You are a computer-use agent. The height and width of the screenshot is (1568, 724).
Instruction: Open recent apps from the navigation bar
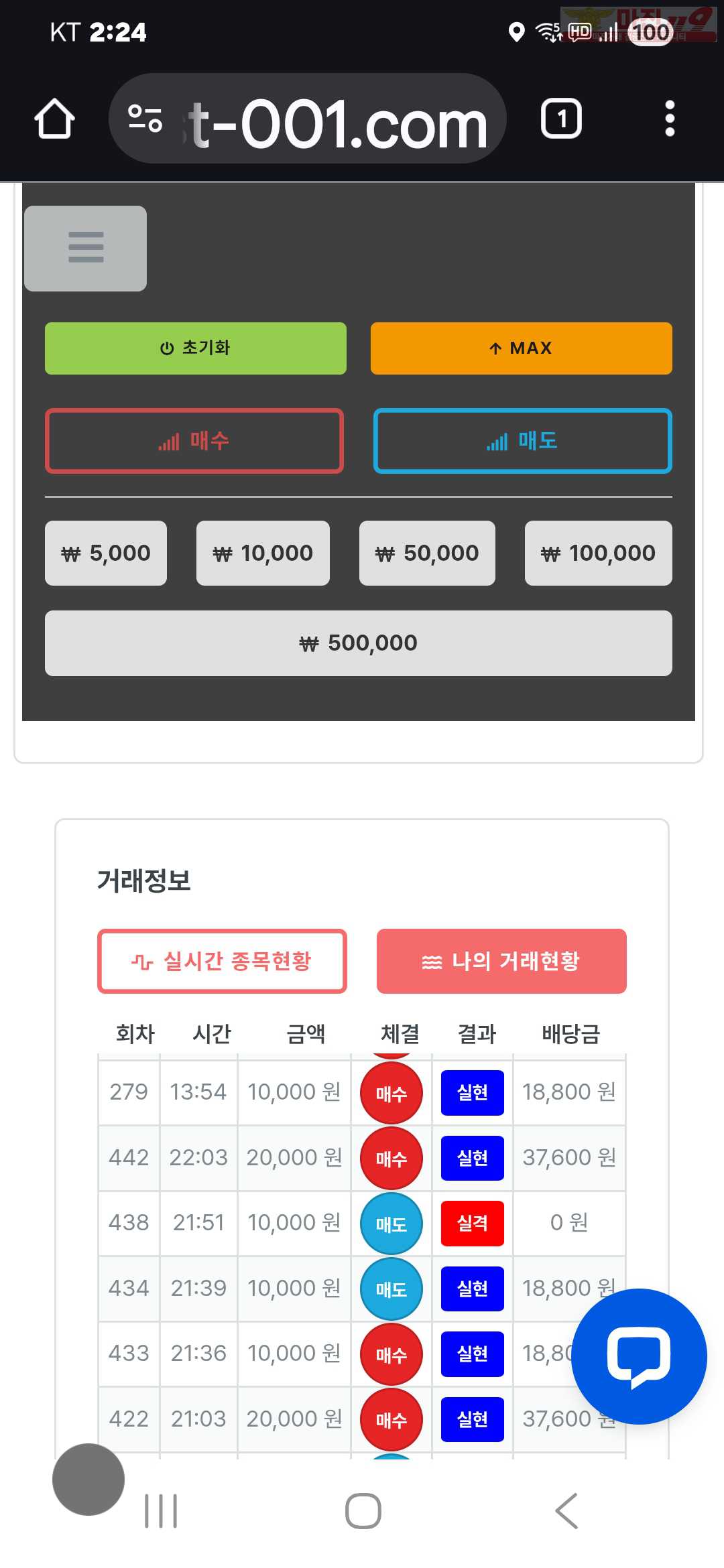161,1511
